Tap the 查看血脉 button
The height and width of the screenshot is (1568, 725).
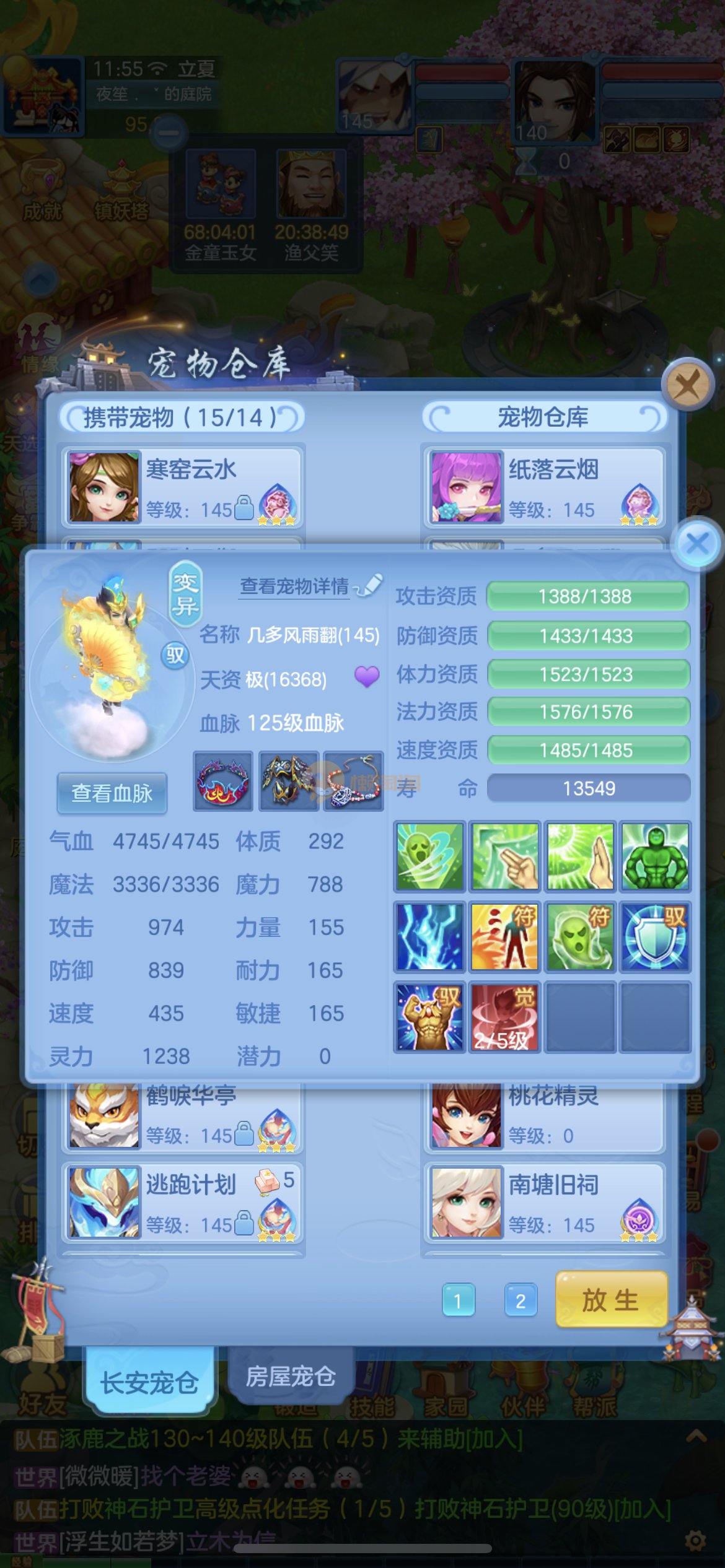click(x=112, y=793)
